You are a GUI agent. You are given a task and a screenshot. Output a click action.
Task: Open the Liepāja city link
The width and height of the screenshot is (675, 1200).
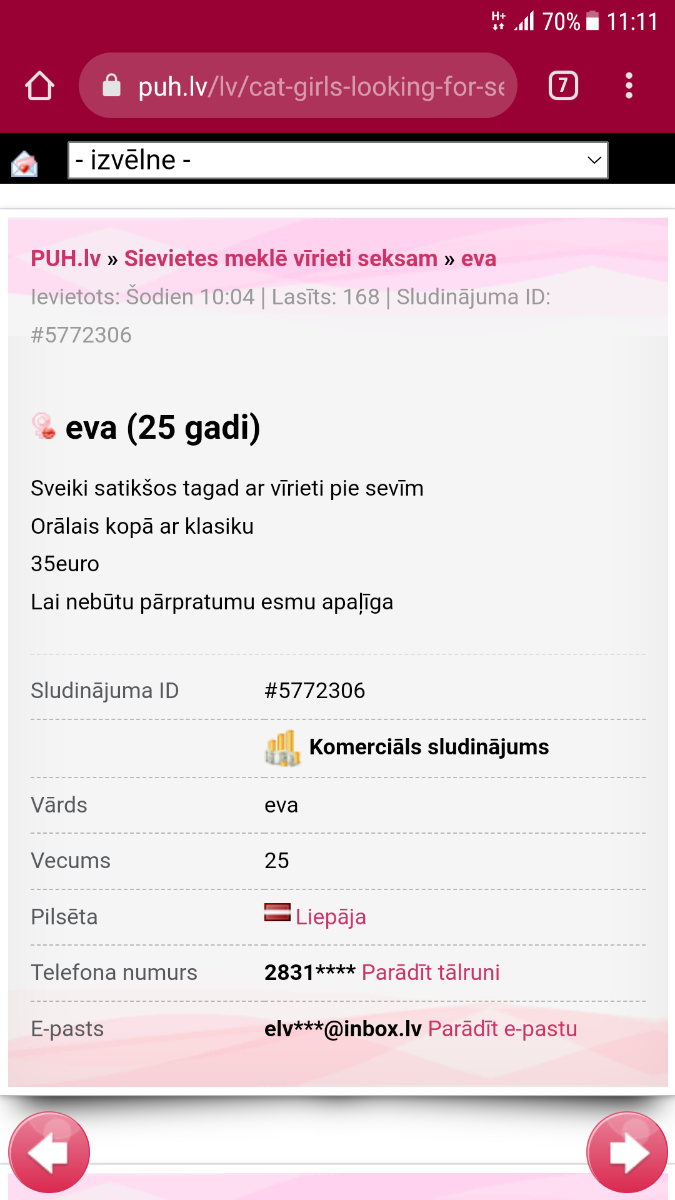[x=330, y=916]
